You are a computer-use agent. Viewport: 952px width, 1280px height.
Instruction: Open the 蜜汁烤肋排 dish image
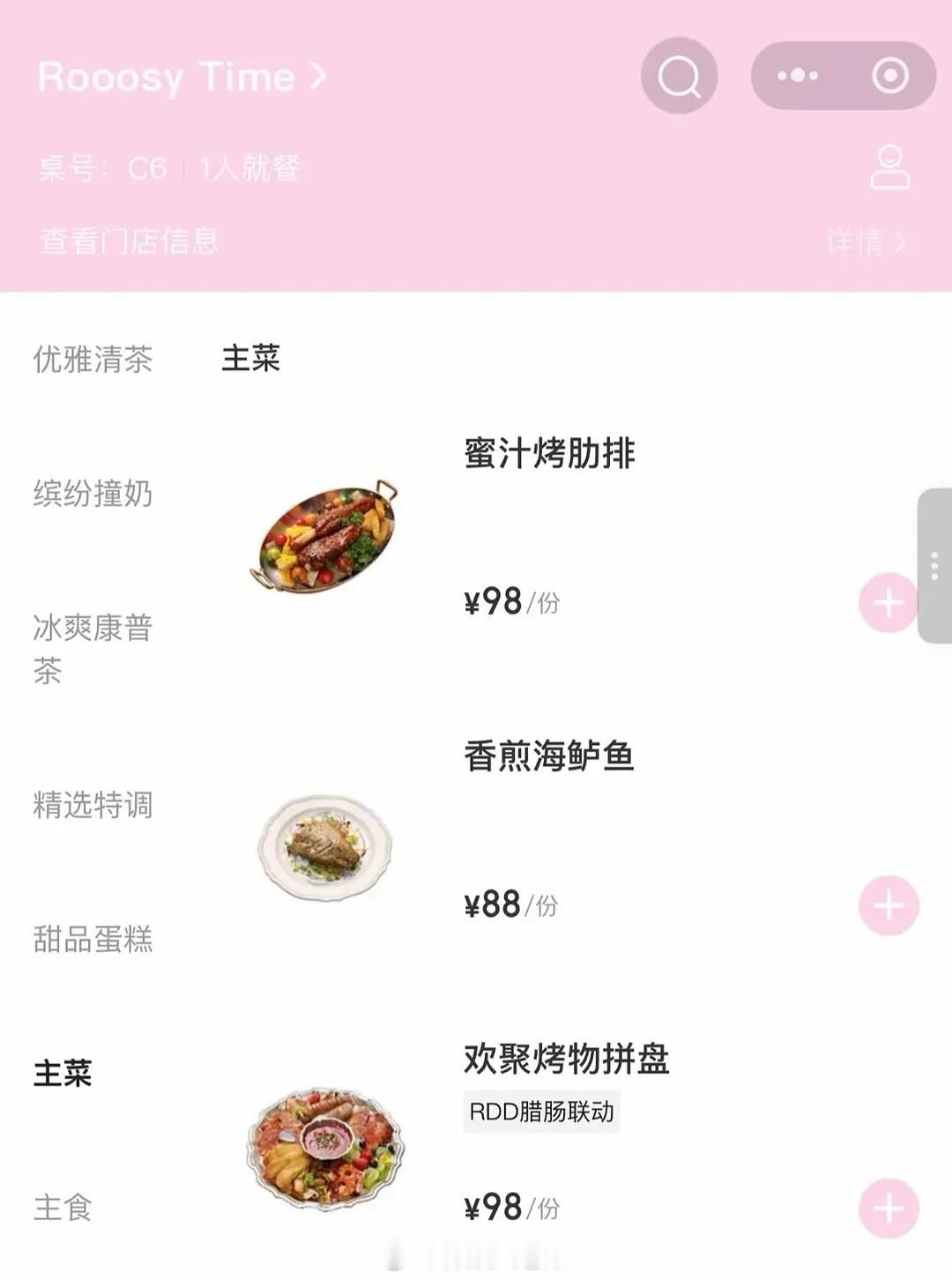324,534
